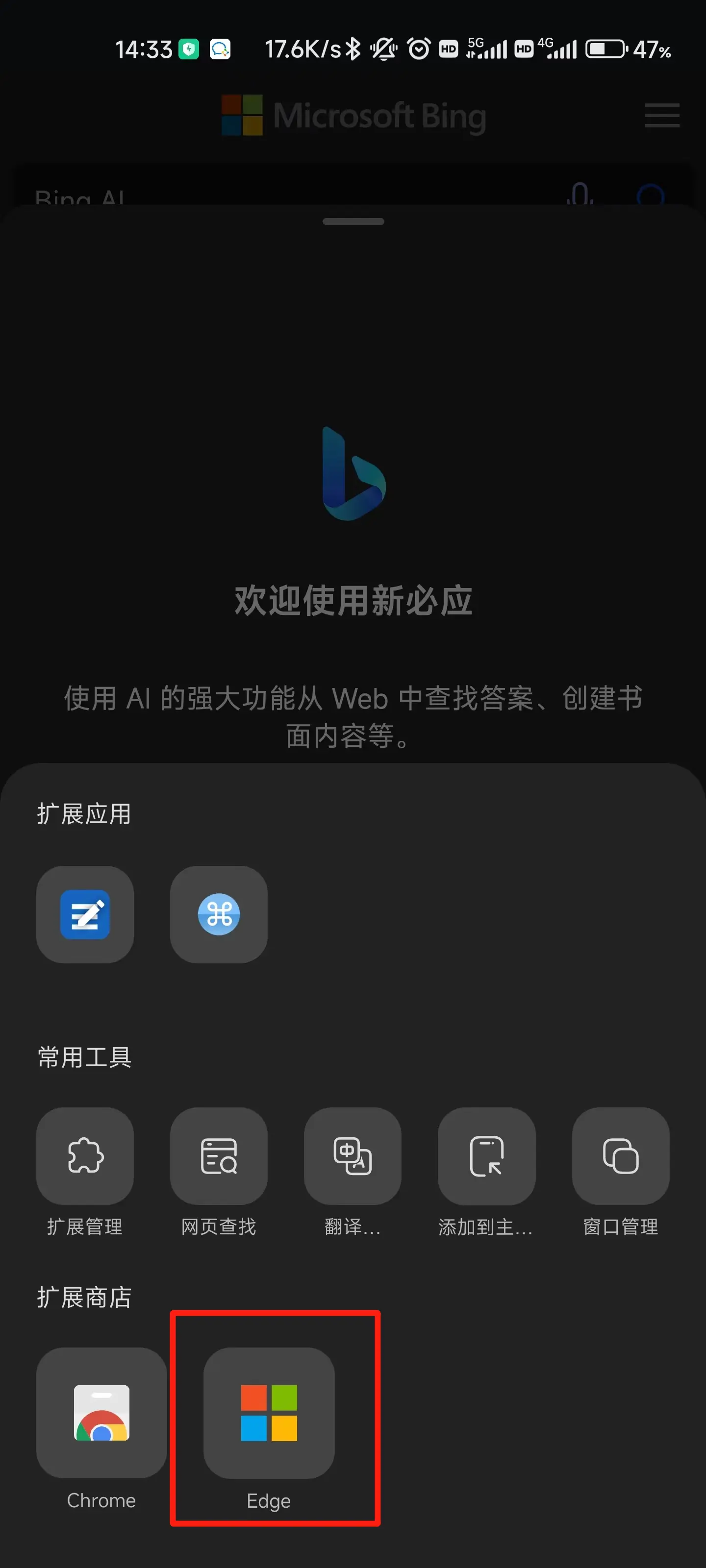706x1568 pixels.
Task: Open the Chrome extension store
Action: (x=101, y=1413)
